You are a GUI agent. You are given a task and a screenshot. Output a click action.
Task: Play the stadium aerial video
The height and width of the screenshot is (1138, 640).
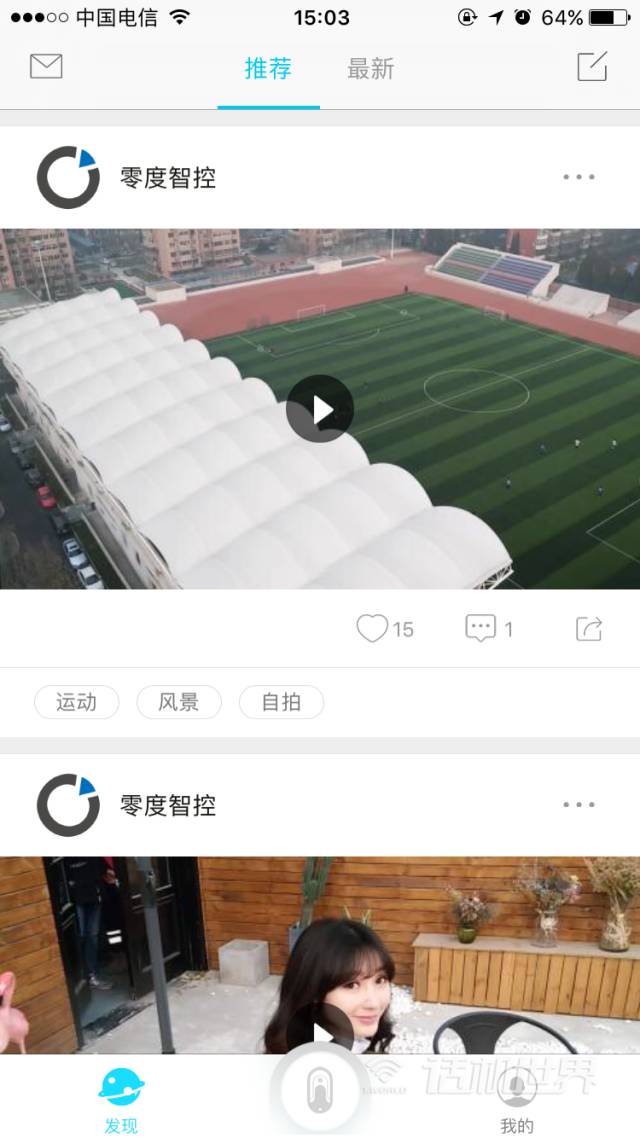click(x=320, y=409)
